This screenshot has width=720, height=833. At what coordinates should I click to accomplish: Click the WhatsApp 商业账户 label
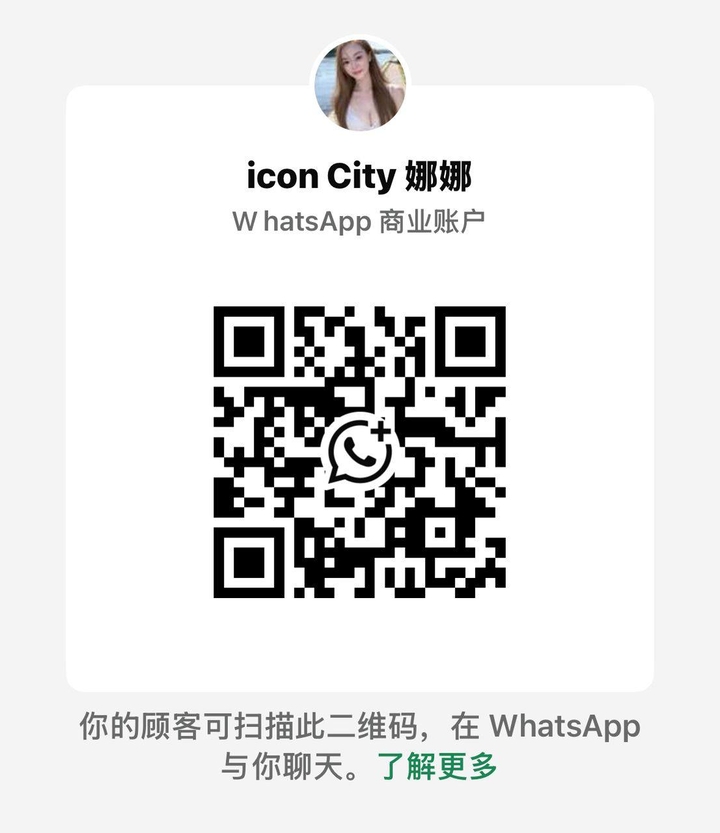pyautogui.click(x=360, y=220)
